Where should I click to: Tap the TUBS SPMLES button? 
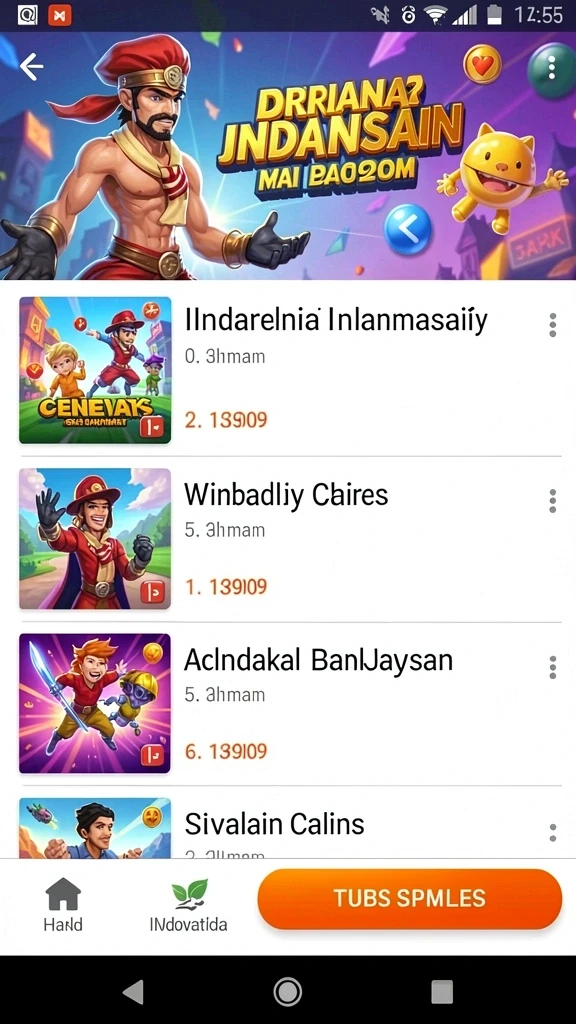click(x=410, y=899)
